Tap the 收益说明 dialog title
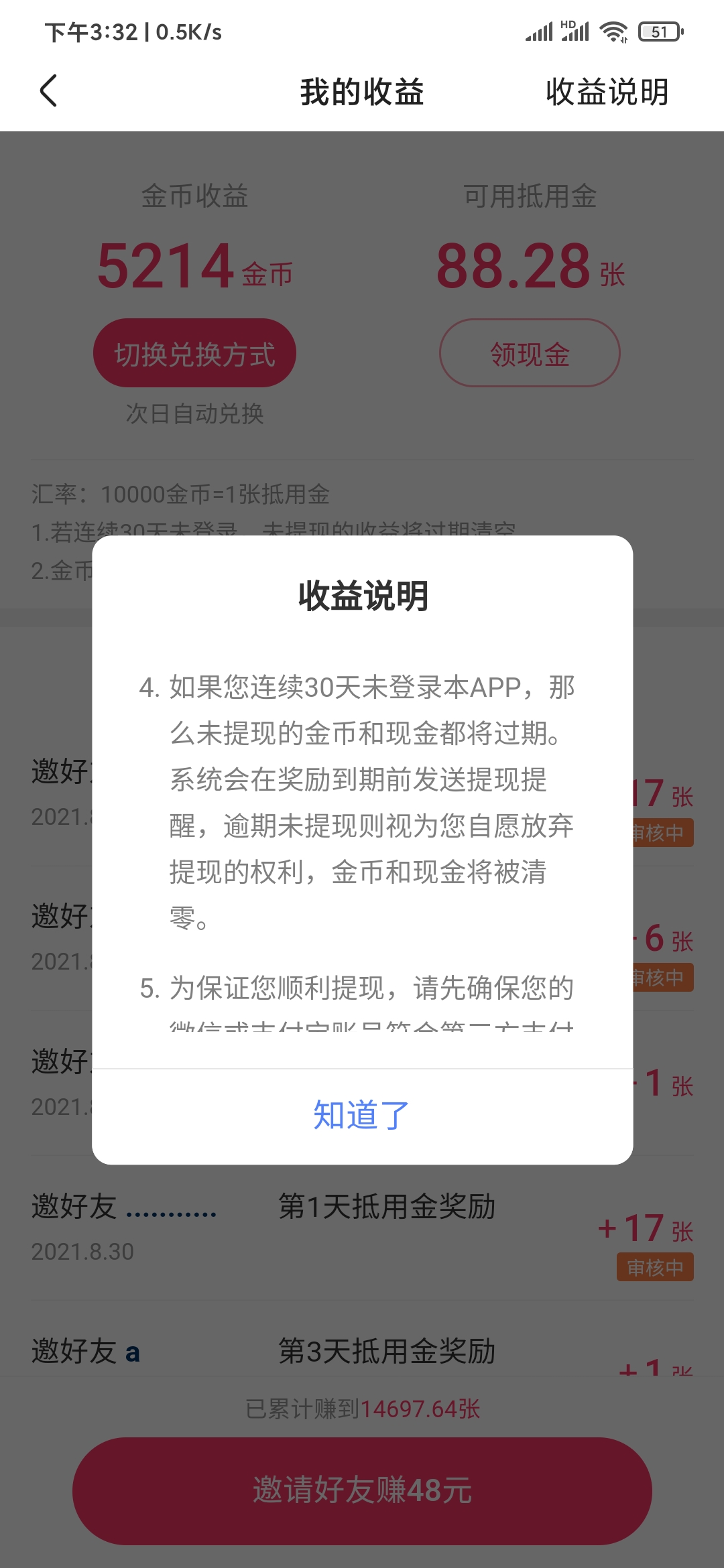This screenshot has width=724, height=1568. 362,596
